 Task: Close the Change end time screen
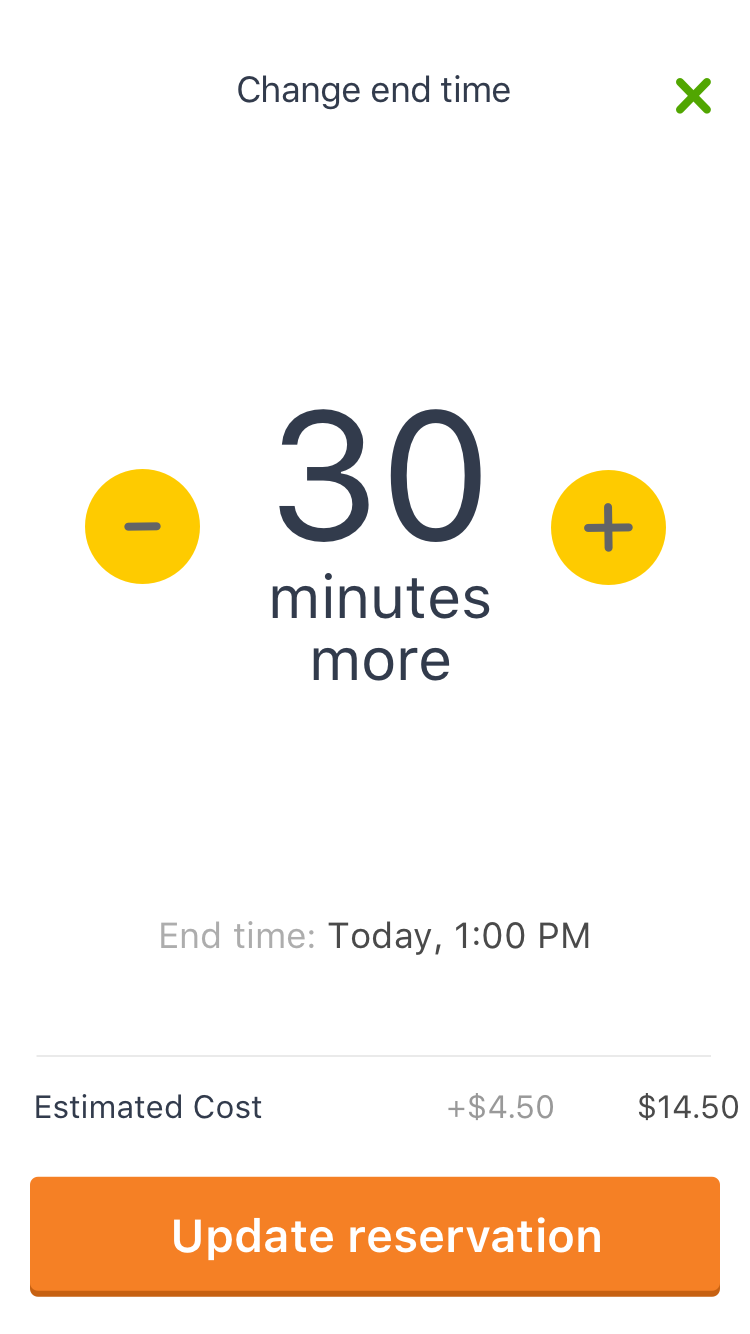[693, 96]
